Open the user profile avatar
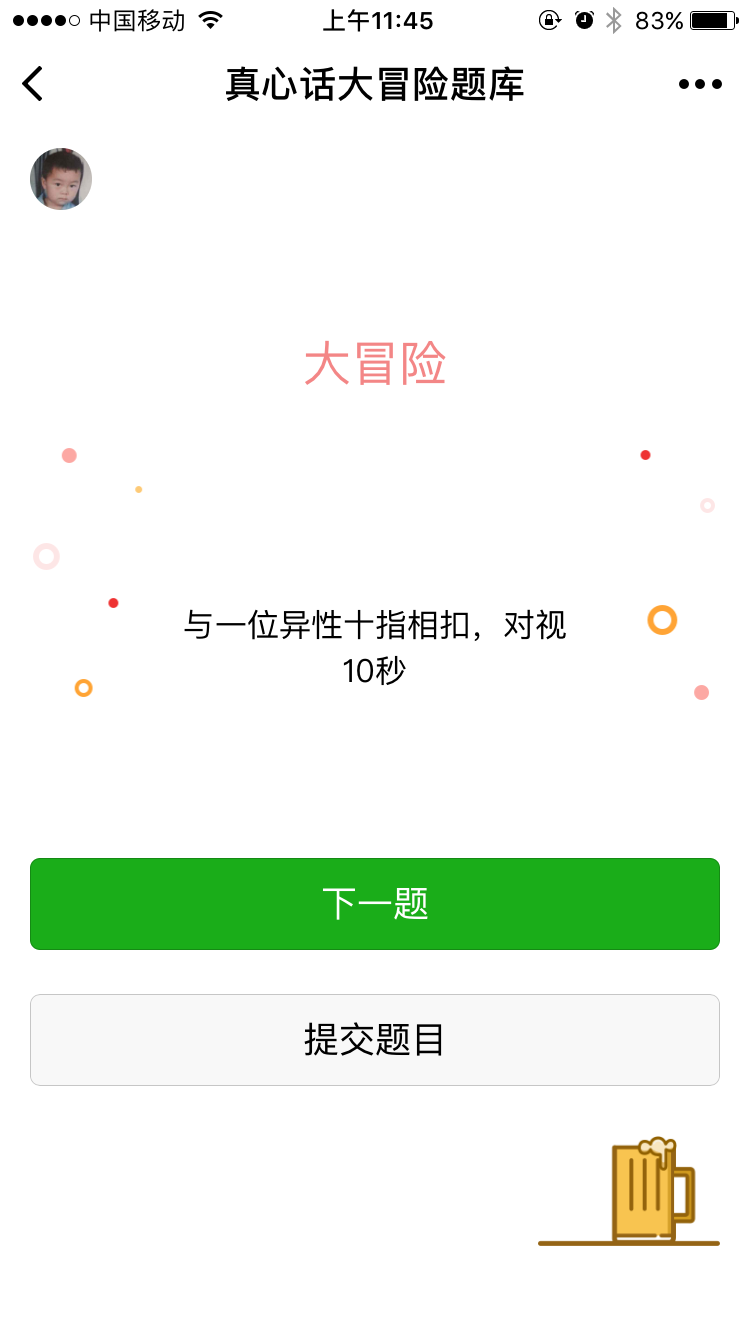Screen dimensions: 750x1334 coord(61,180)
